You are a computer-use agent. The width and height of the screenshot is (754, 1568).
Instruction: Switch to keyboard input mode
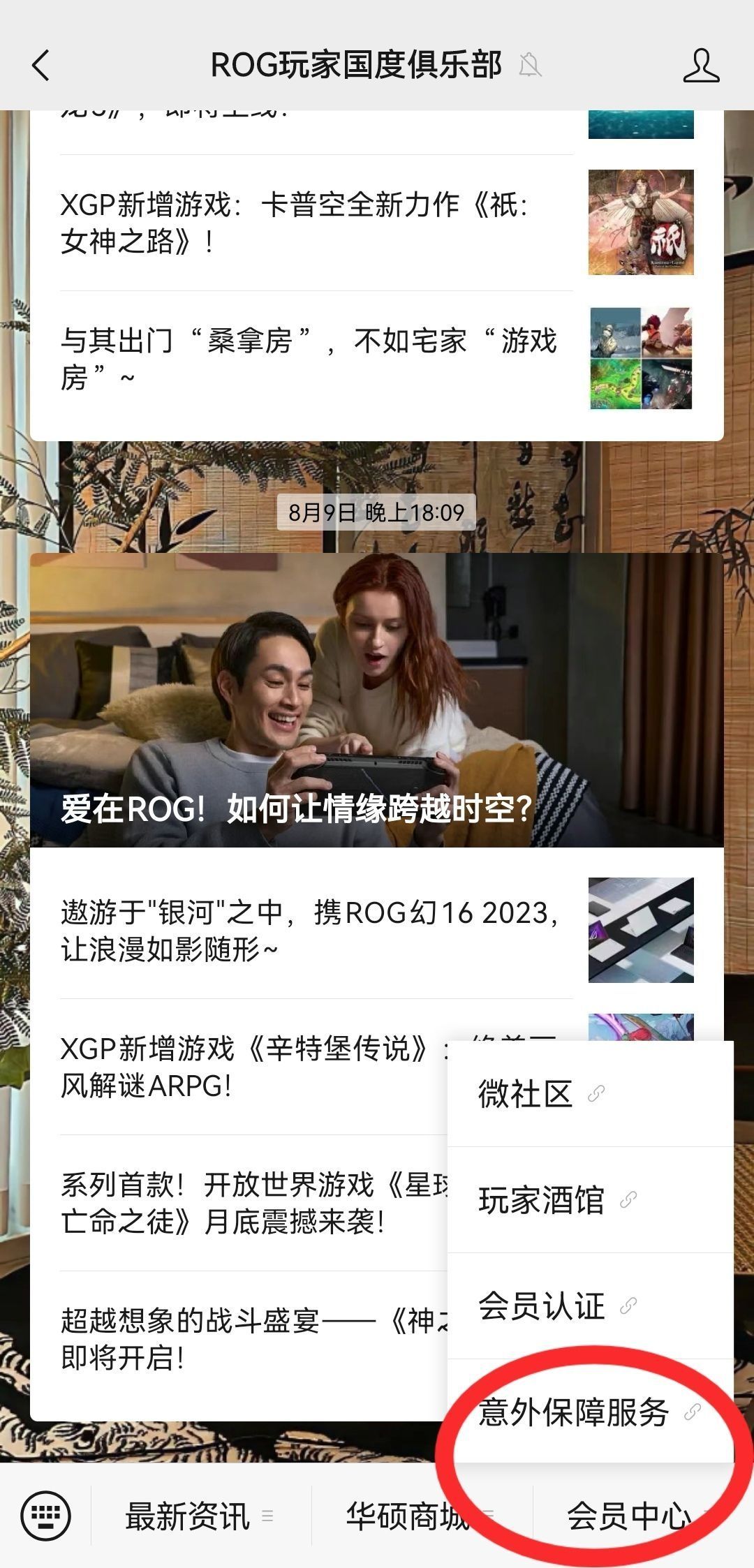[46, 1516]
